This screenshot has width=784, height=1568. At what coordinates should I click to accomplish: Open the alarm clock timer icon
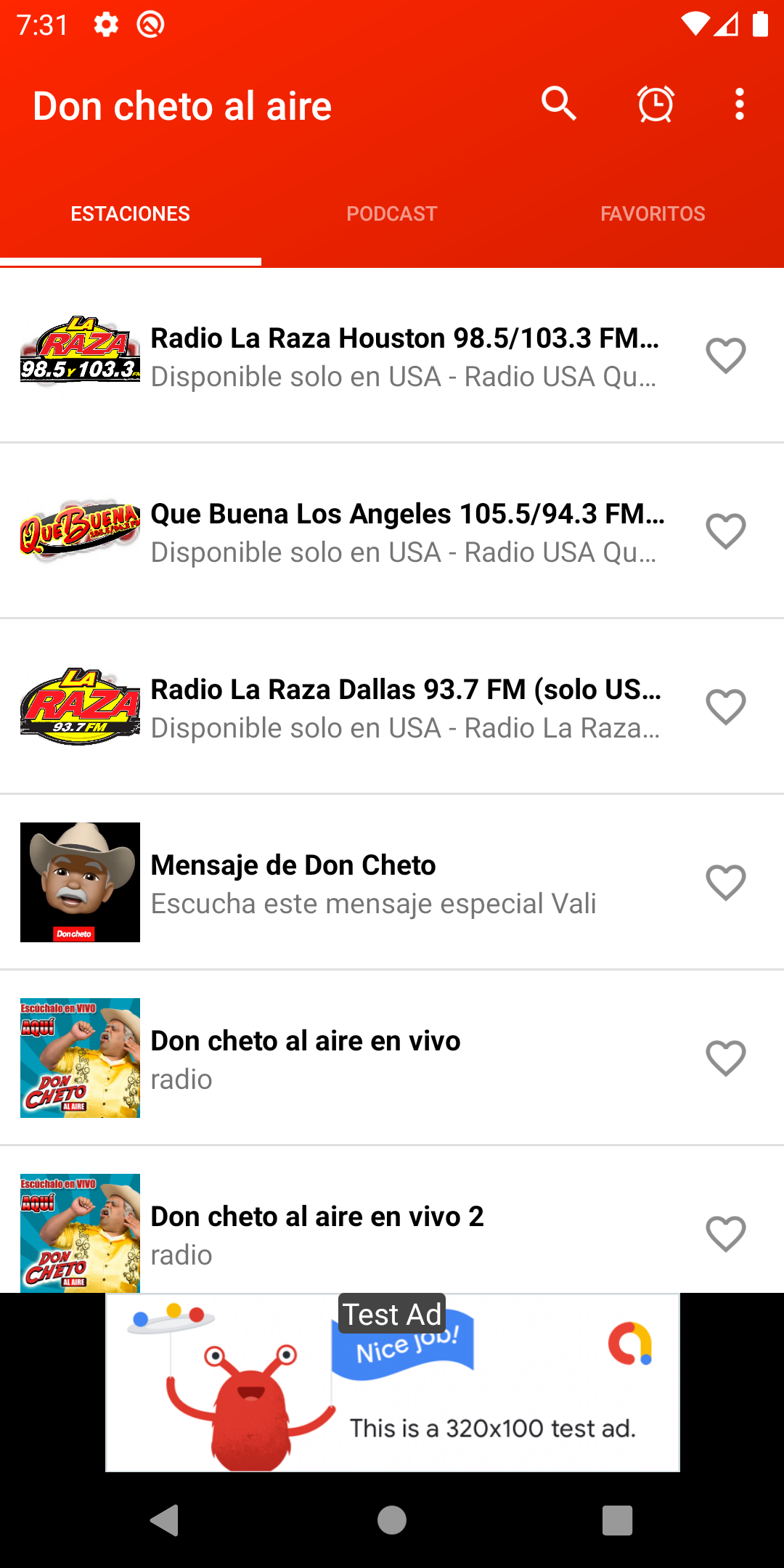tap(656, 105)
